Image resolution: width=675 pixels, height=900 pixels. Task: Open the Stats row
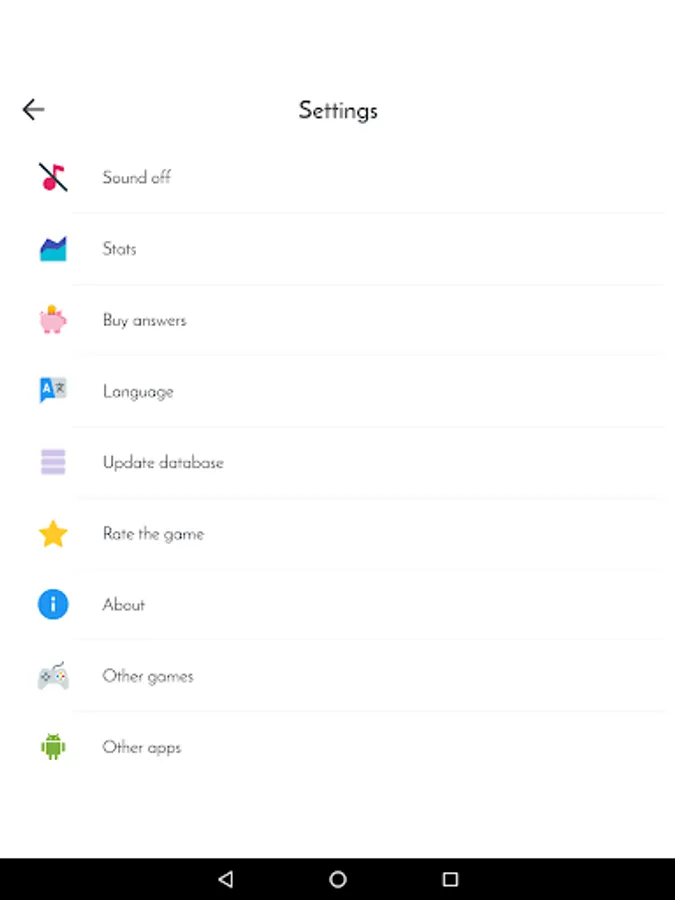tap(120, 249)
